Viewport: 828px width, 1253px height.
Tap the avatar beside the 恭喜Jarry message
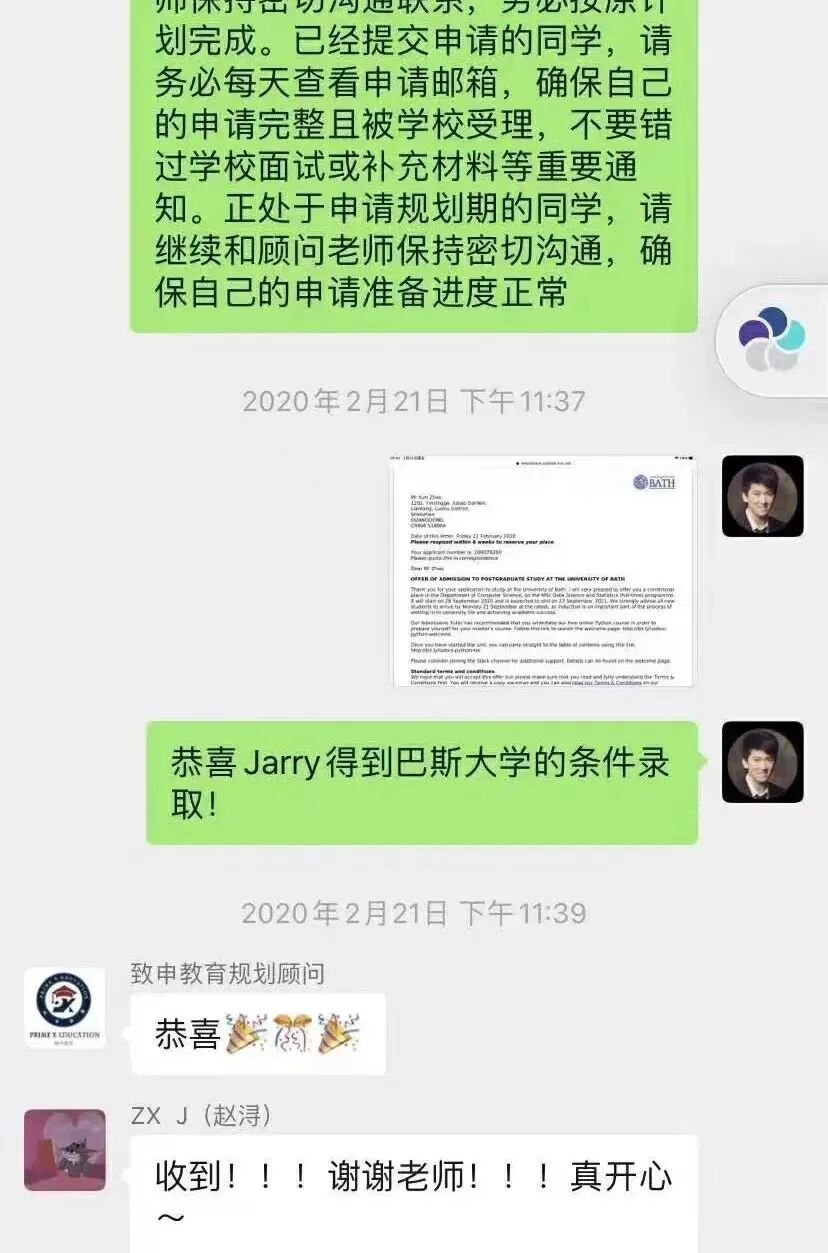(762, 761)
